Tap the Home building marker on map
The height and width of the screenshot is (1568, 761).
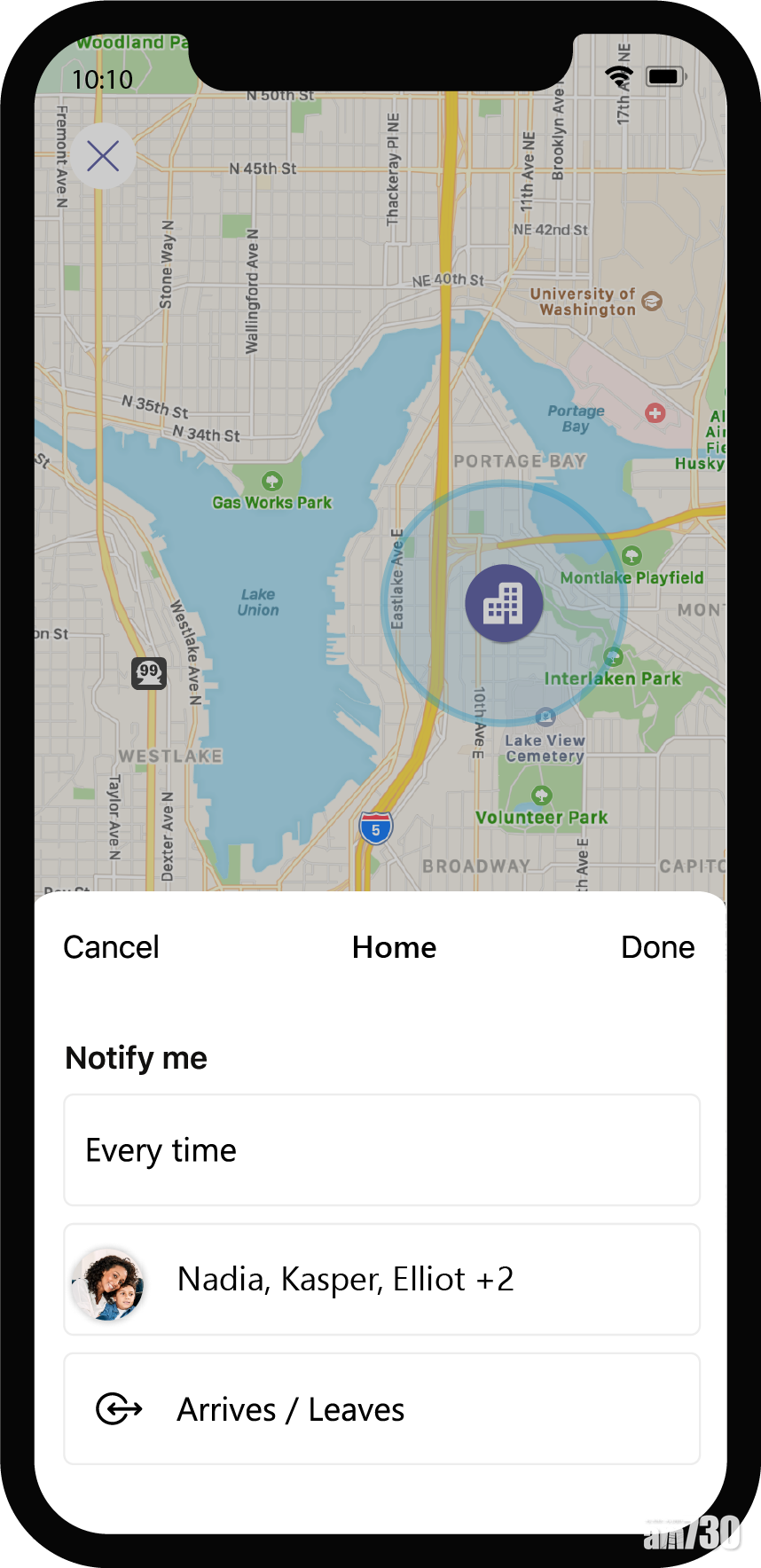[x=504, y=603]
